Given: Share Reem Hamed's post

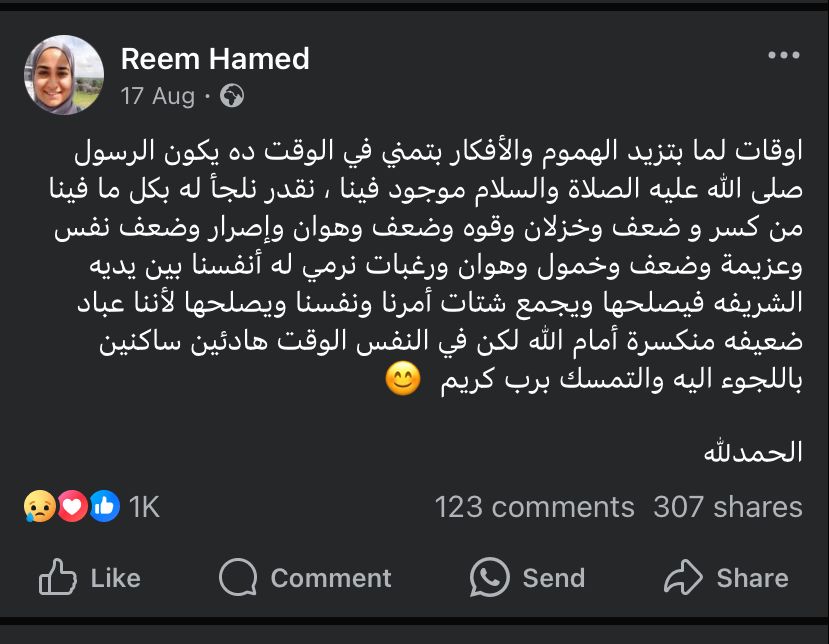Looking at the screenshot, I should (727, 578).
